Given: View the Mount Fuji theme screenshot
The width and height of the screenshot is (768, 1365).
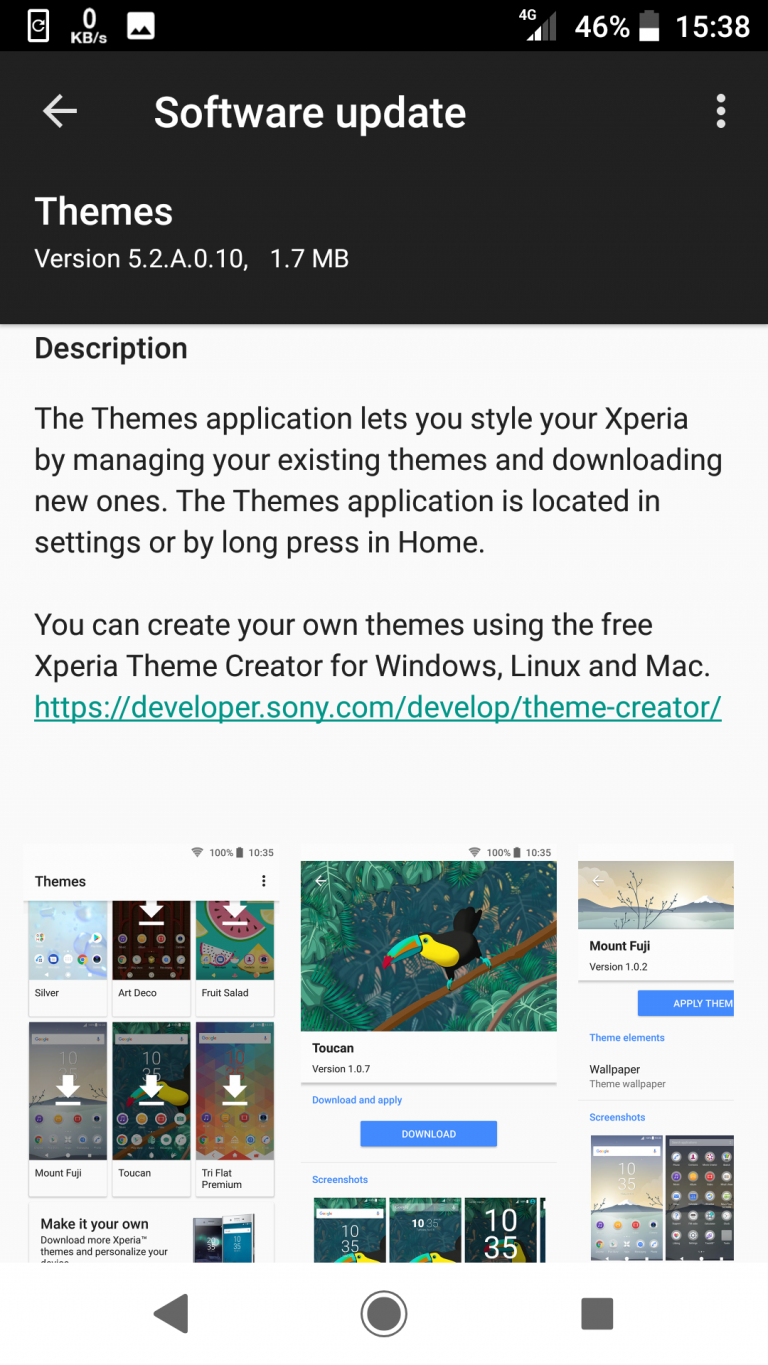Looking at the screenshot, I should 656,1053.
